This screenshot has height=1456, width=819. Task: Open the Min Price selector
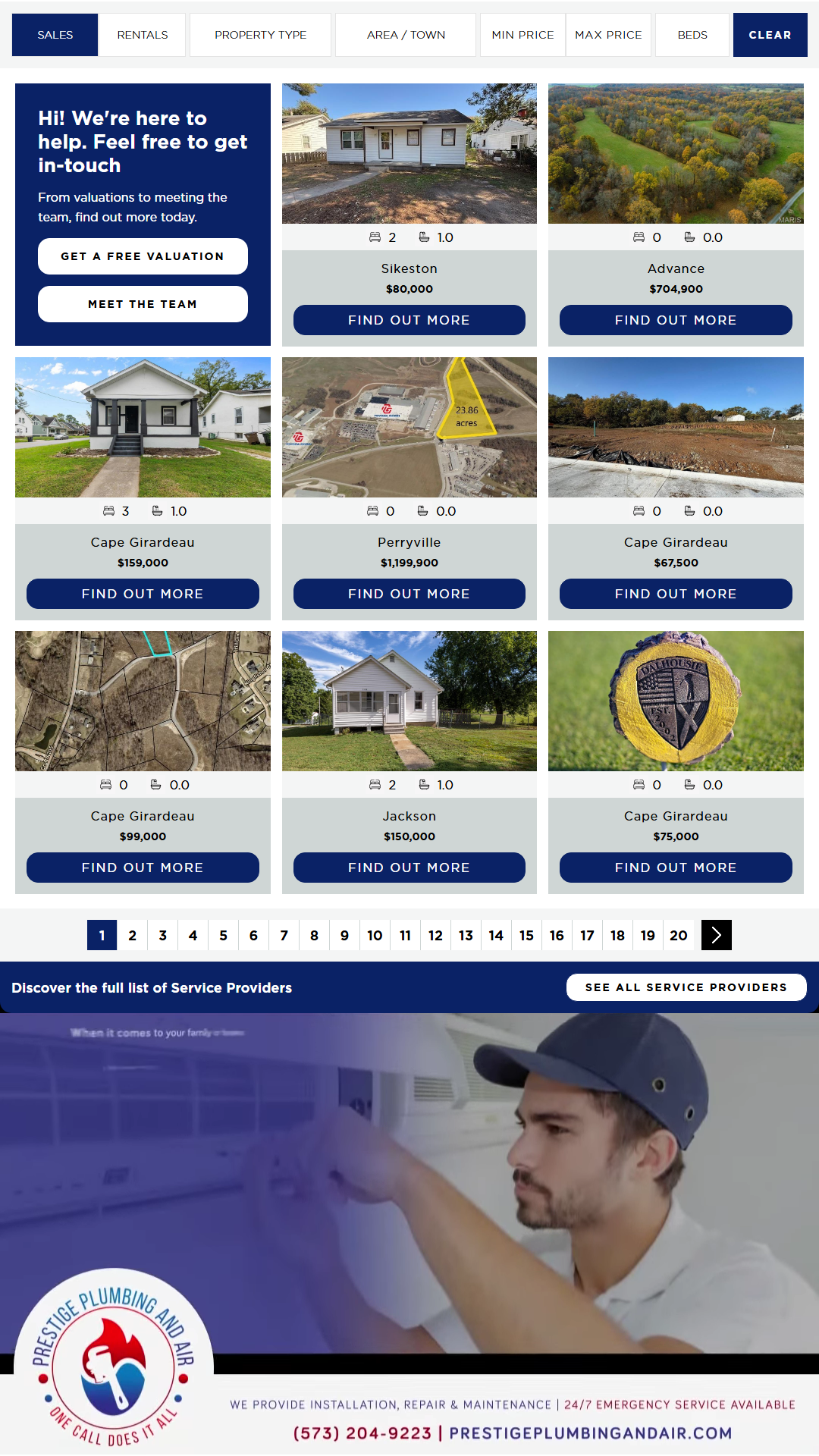point(522,35)
